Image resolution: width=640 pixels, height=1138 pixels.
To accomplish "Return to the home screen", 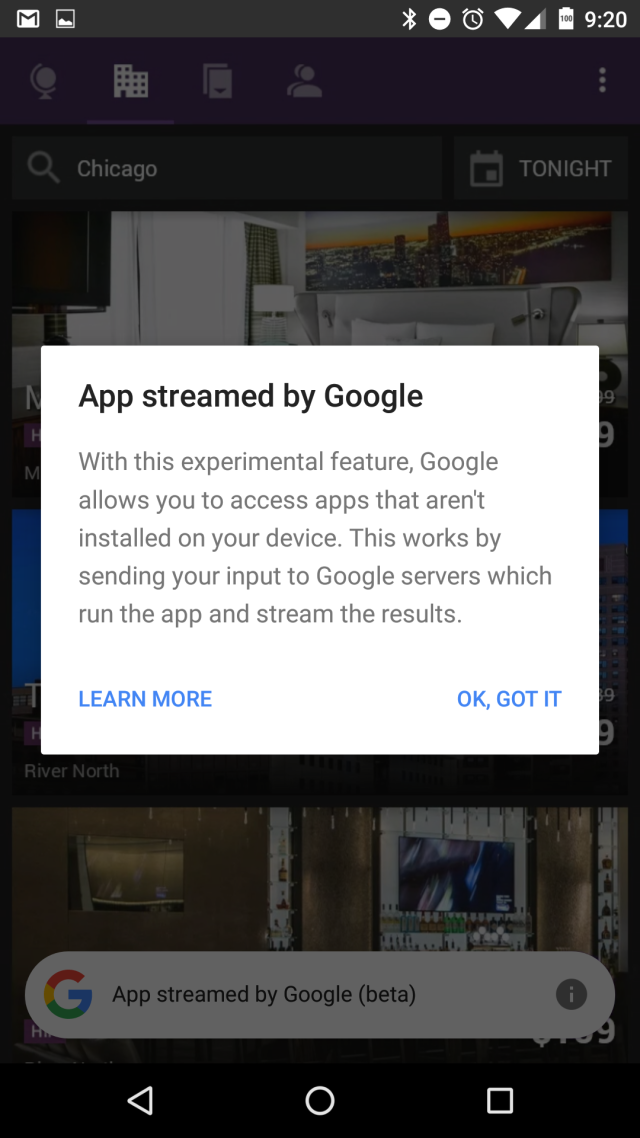I will click(x=319, y=1100).
